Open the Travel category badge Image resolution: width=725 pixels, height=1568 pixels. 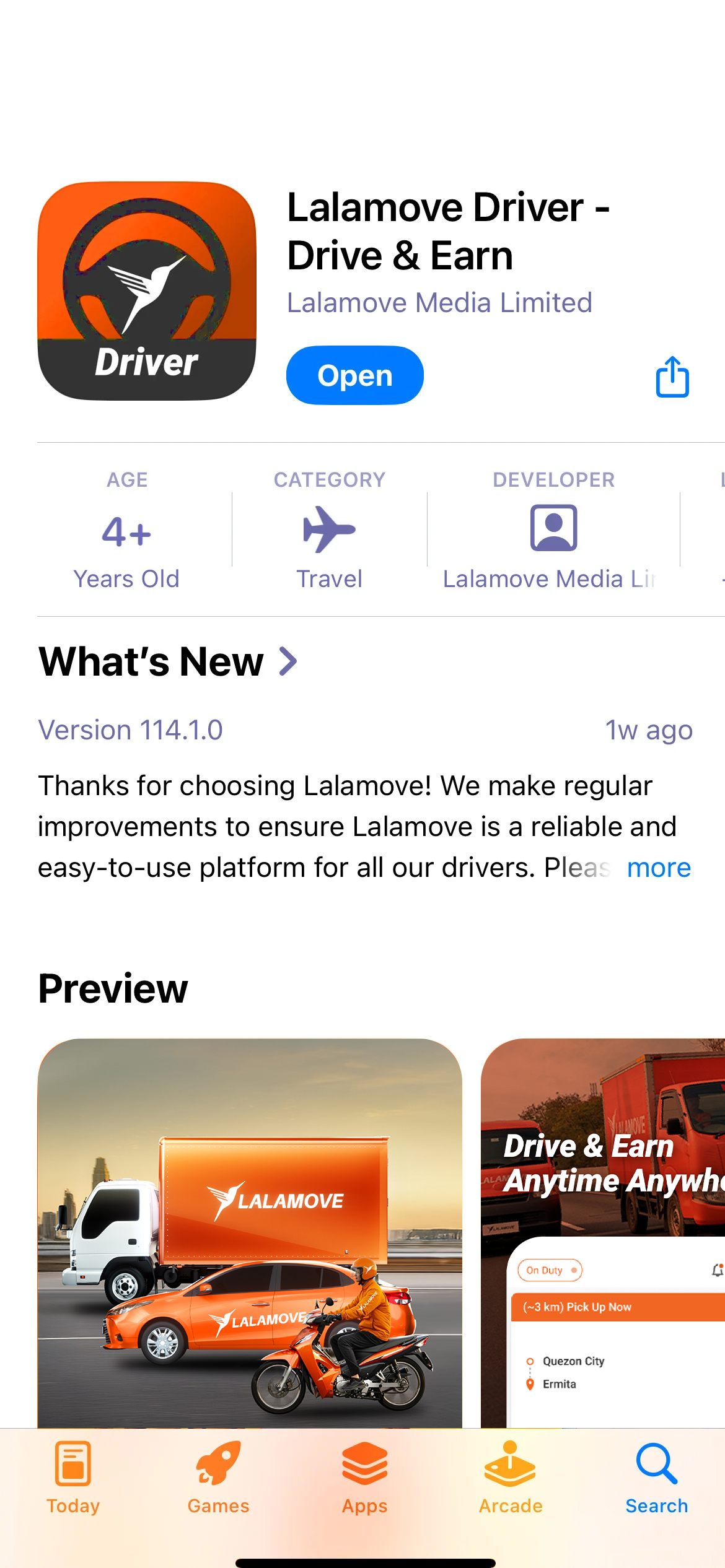point(329,531)
